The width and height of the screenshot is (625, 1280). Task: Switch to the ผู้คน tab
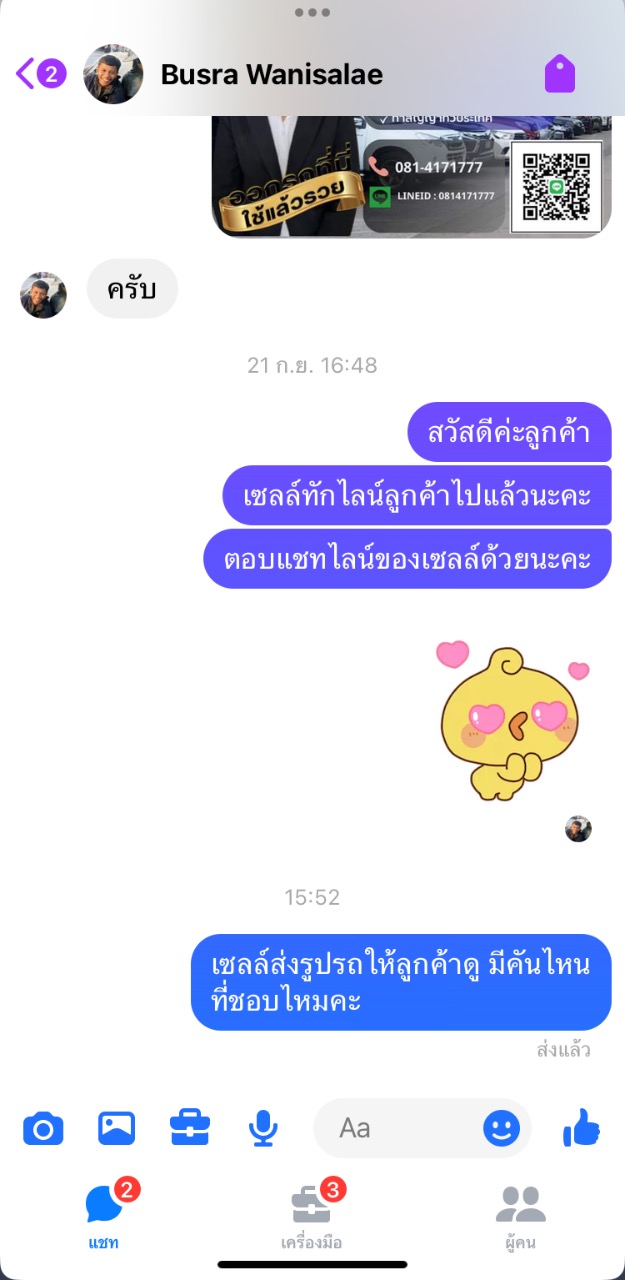(x=520, y=1214)
